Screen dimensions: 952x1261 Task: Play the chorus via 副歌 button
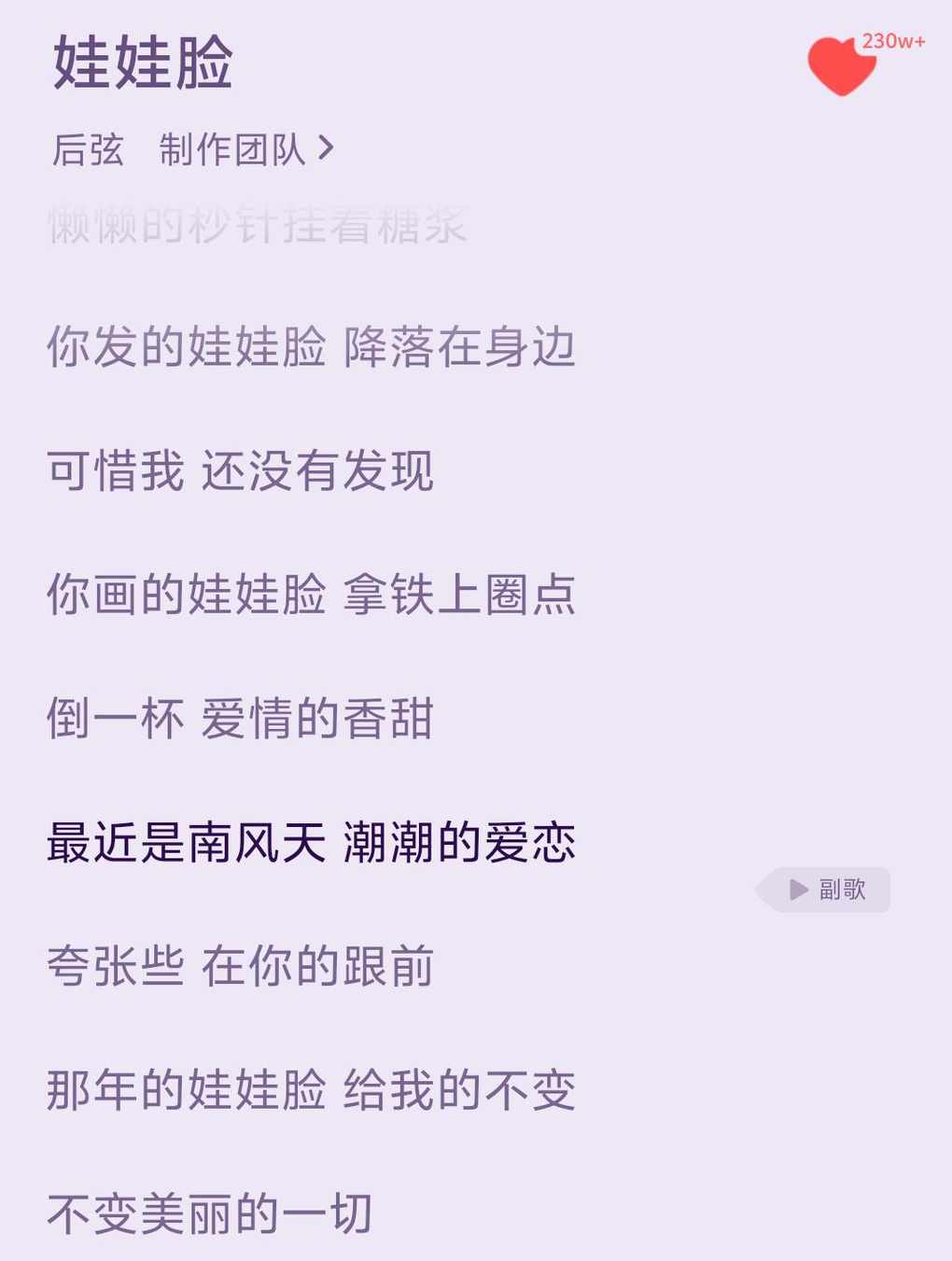click(825, 890)
